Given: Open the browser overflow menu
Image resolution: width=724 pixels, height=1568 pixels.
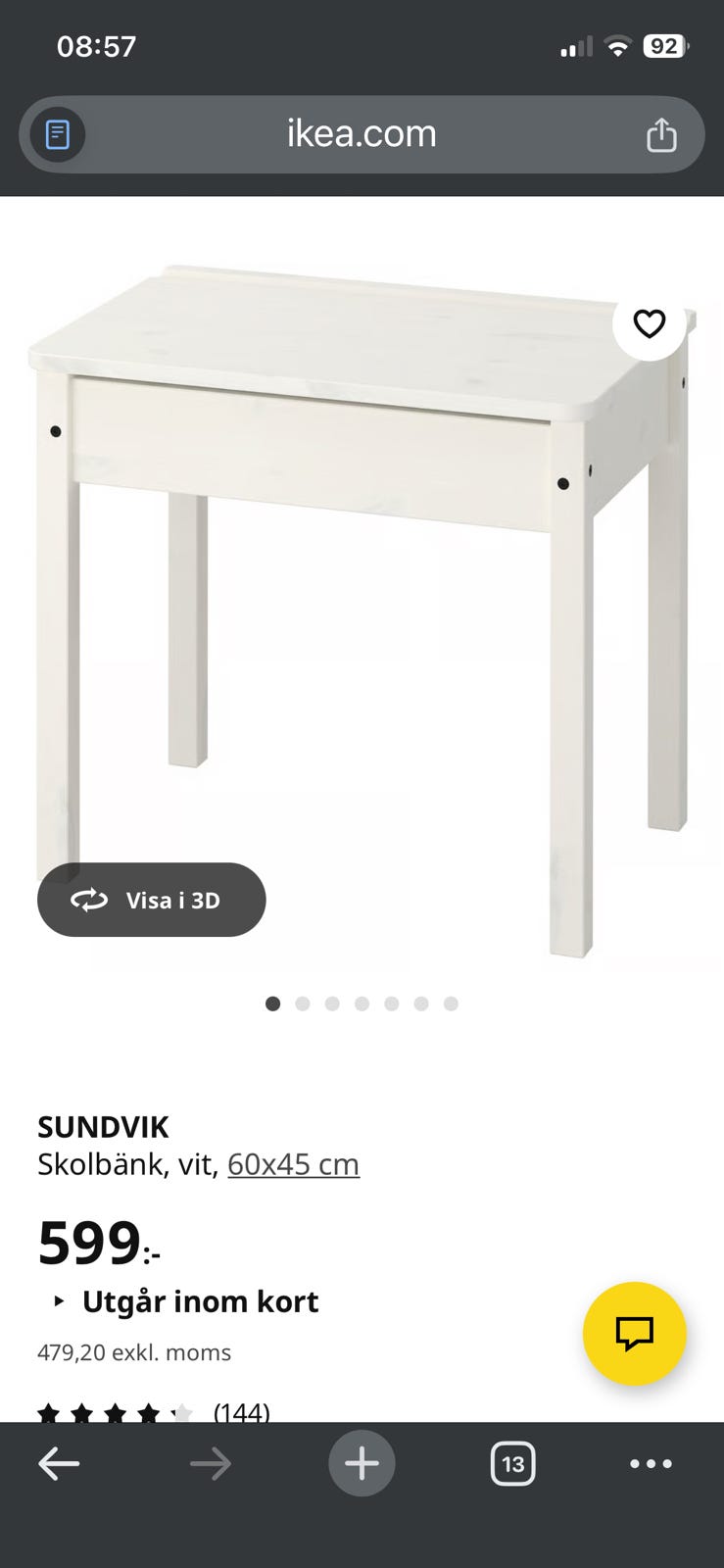Looking at the screenshot, I should click(x=651, y=1464).
